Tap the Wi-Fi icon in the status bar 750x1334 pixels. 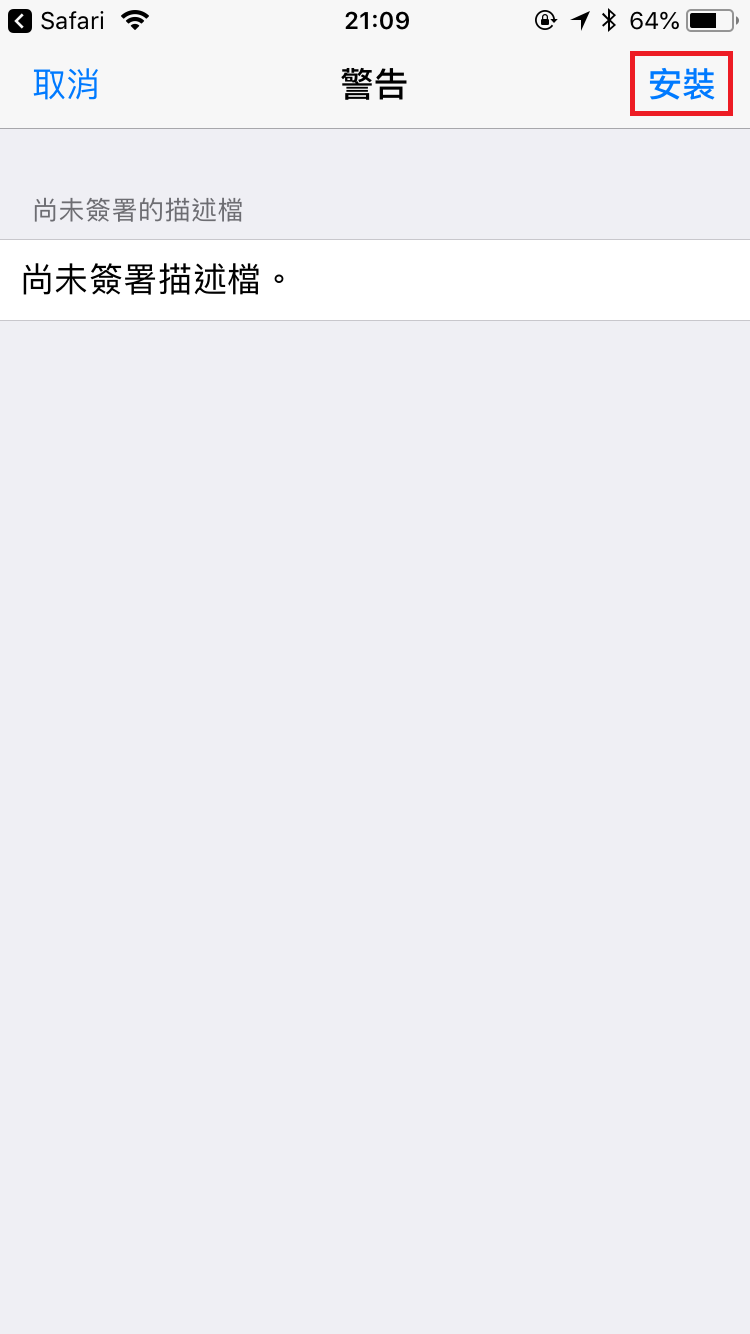(x=135, y=18)
